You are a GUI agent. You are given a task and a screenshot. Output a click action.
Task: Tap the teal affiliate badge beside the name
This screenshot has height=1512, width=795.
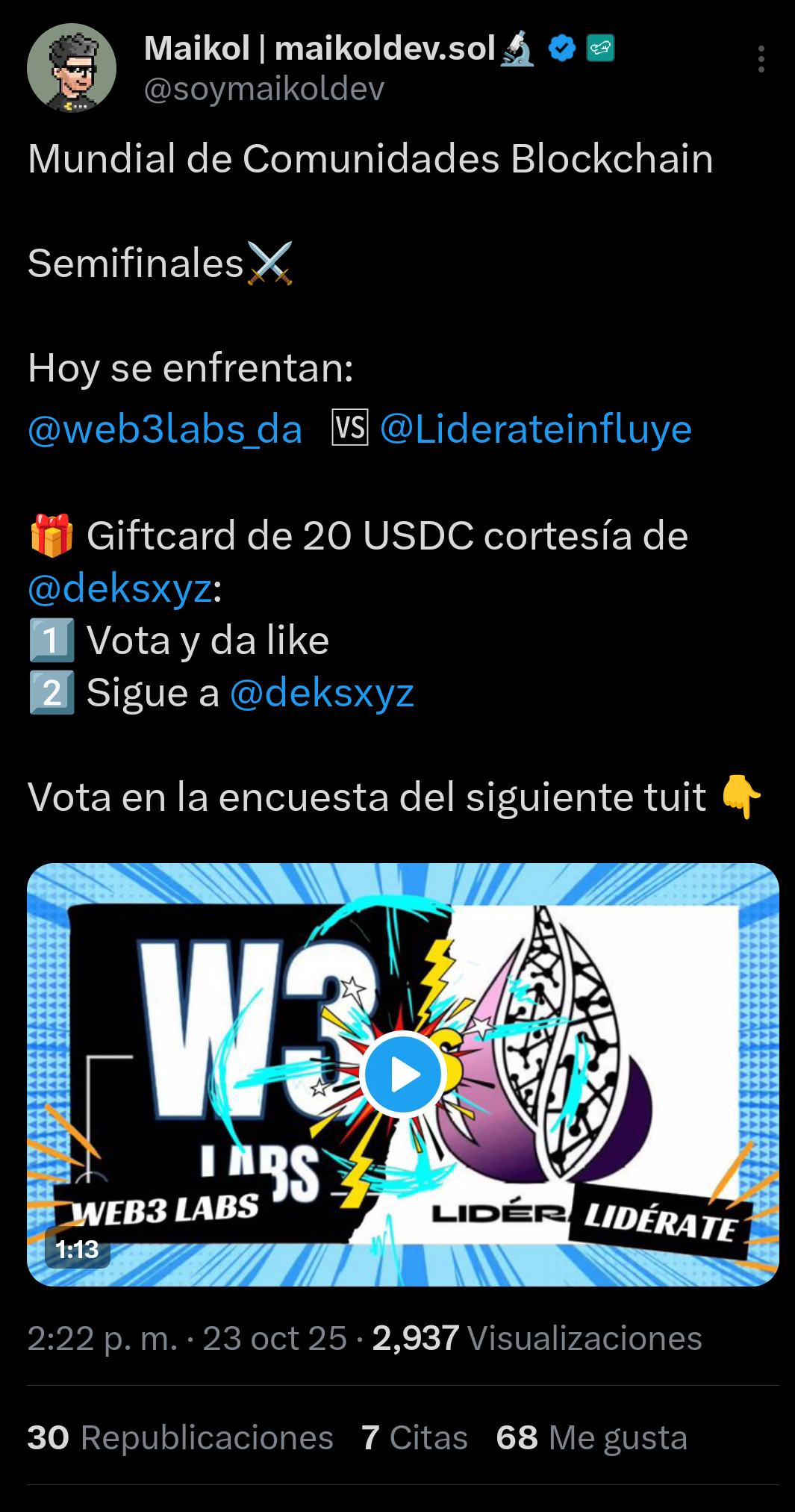click(x=600, y=49)
